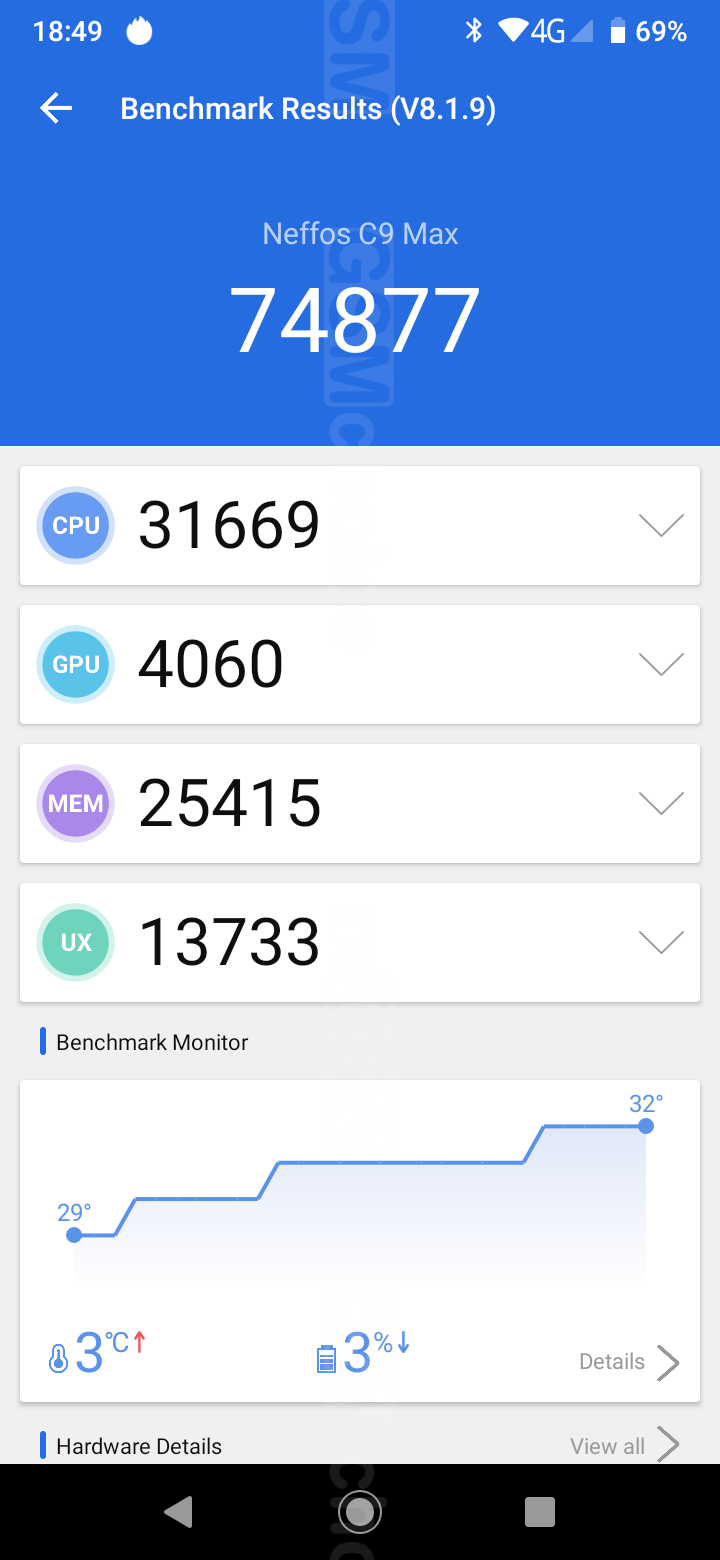Tap the system home button
The height and width of the screenshot is (1560, 720).
pos(359,1512)
